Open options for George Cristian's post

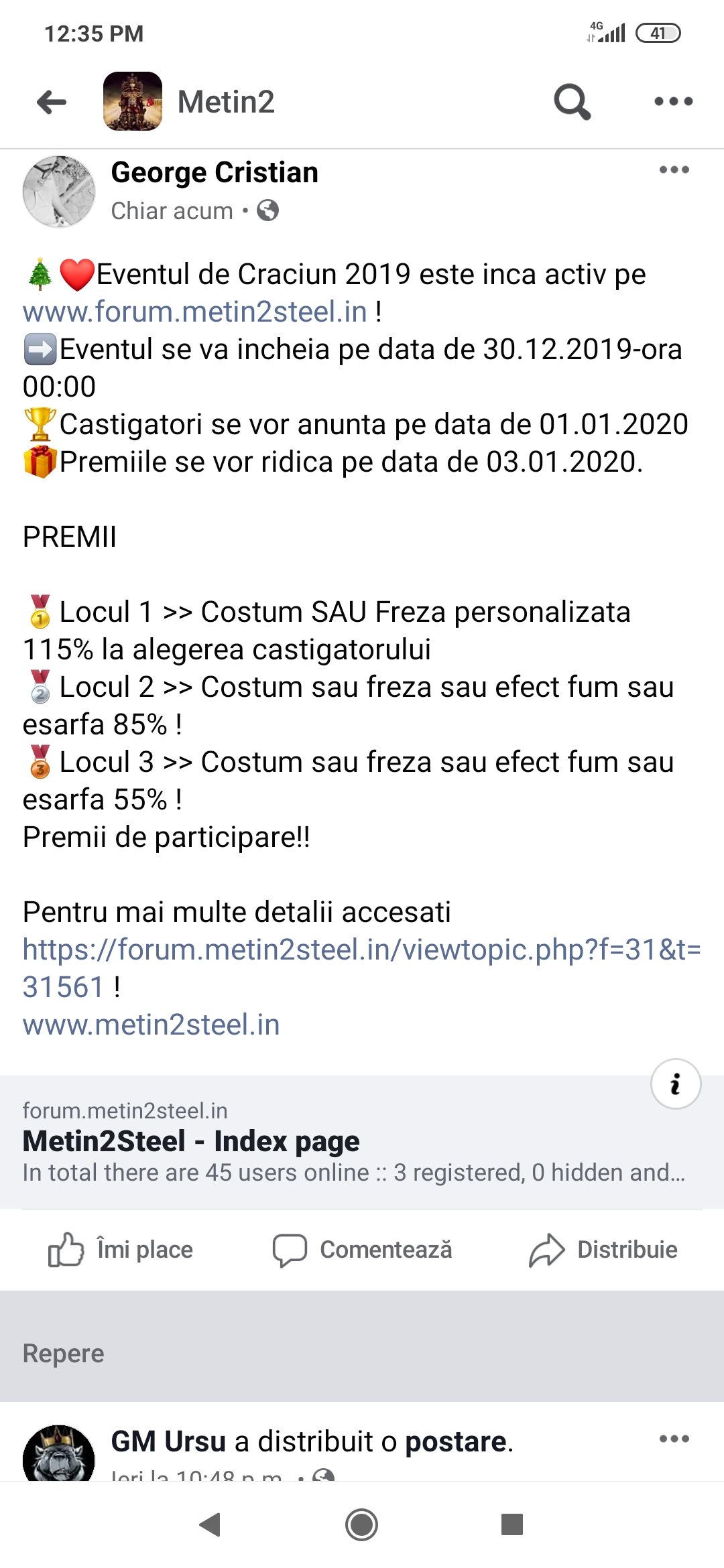coord(674,170)
